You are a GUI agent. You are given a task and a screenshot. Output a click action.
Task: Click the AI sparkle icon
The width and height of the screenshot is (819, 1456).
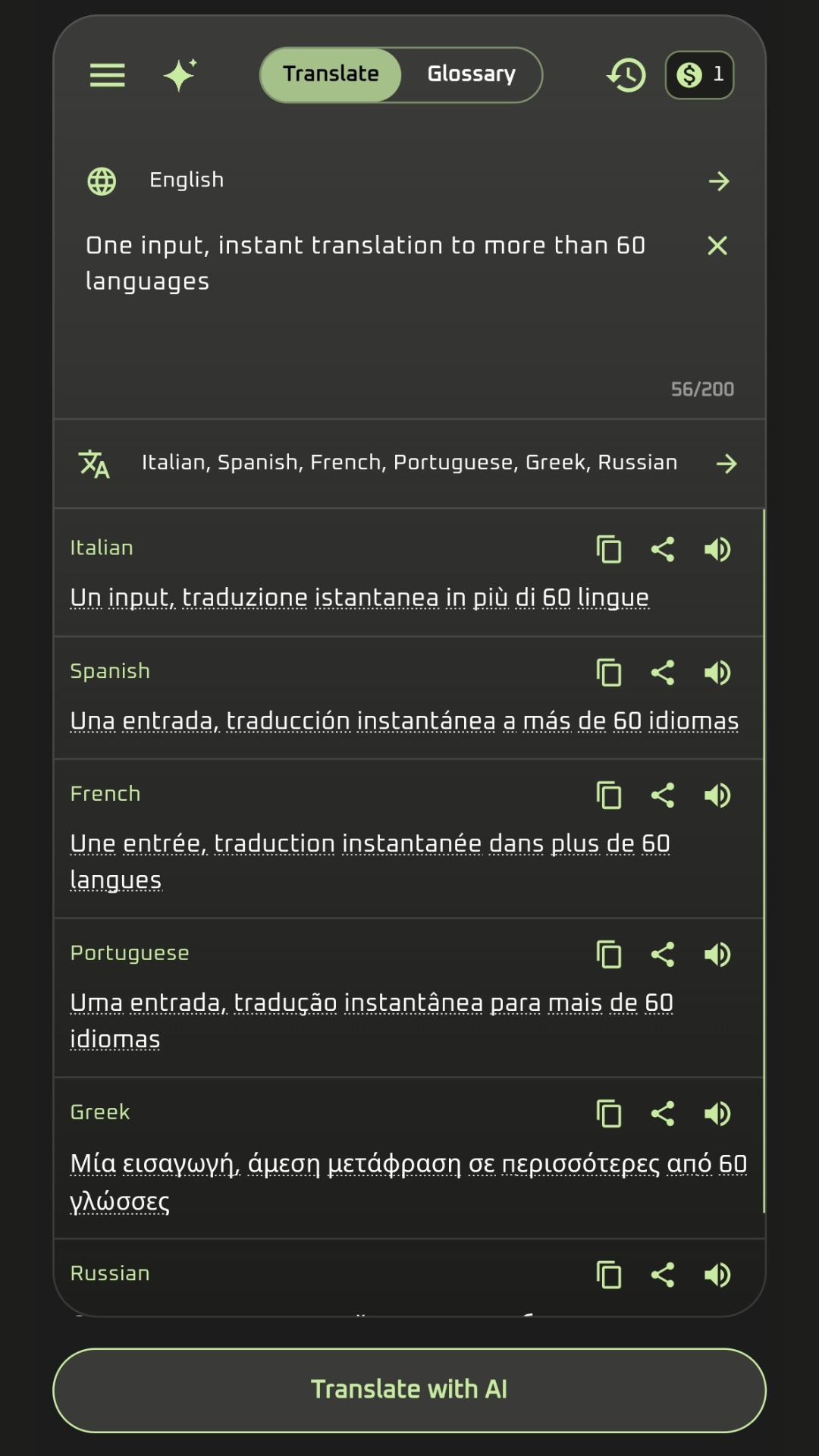point(179,74)
